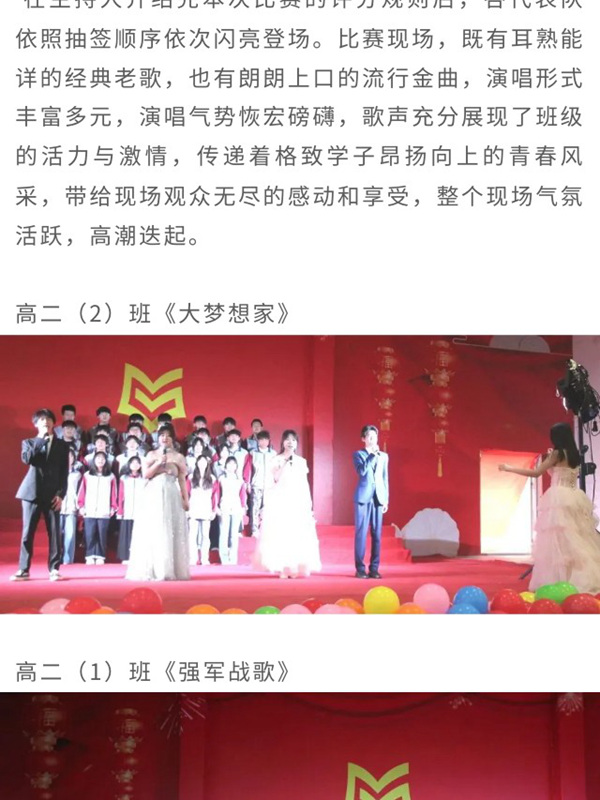Open the 高二(2)班《大梦想家》performance photo
Viewport: 600px width, 800px height.
300,474
